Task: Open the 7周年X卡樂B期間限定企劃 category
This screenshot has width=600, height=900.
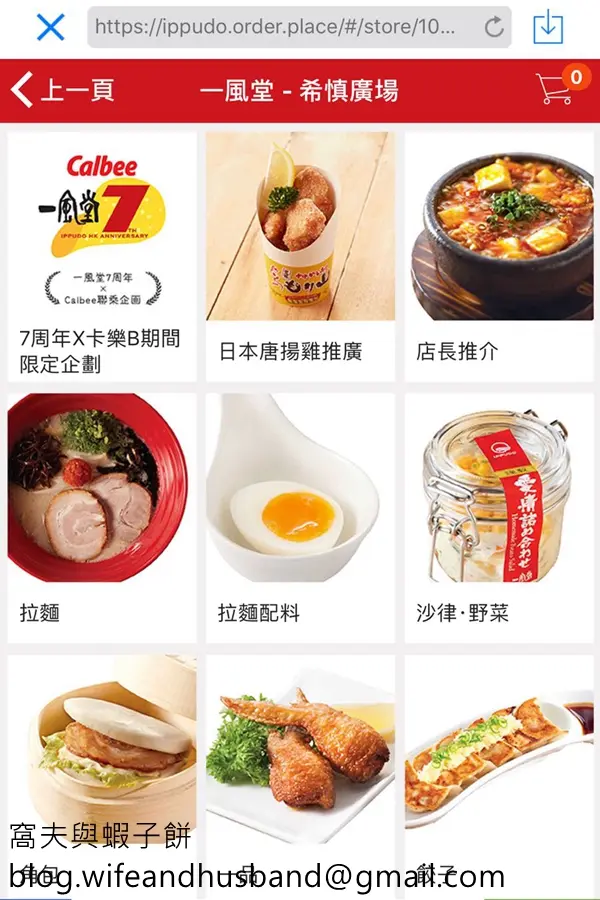Action: (x=102, y=255)
